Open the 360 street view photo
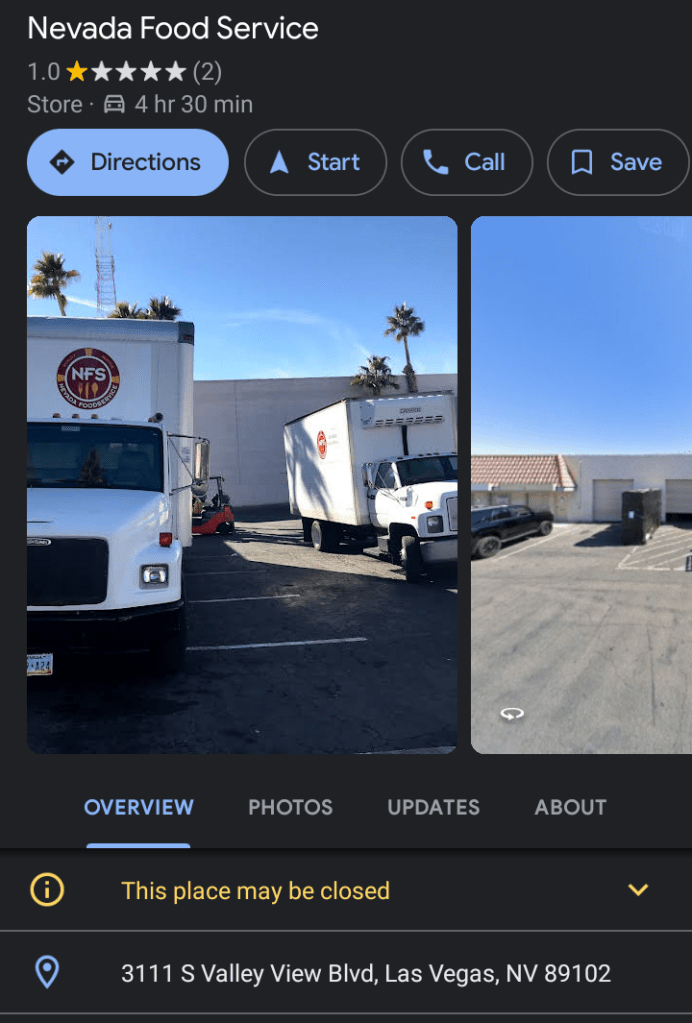 pyautogui.click(x=582, y=485)
